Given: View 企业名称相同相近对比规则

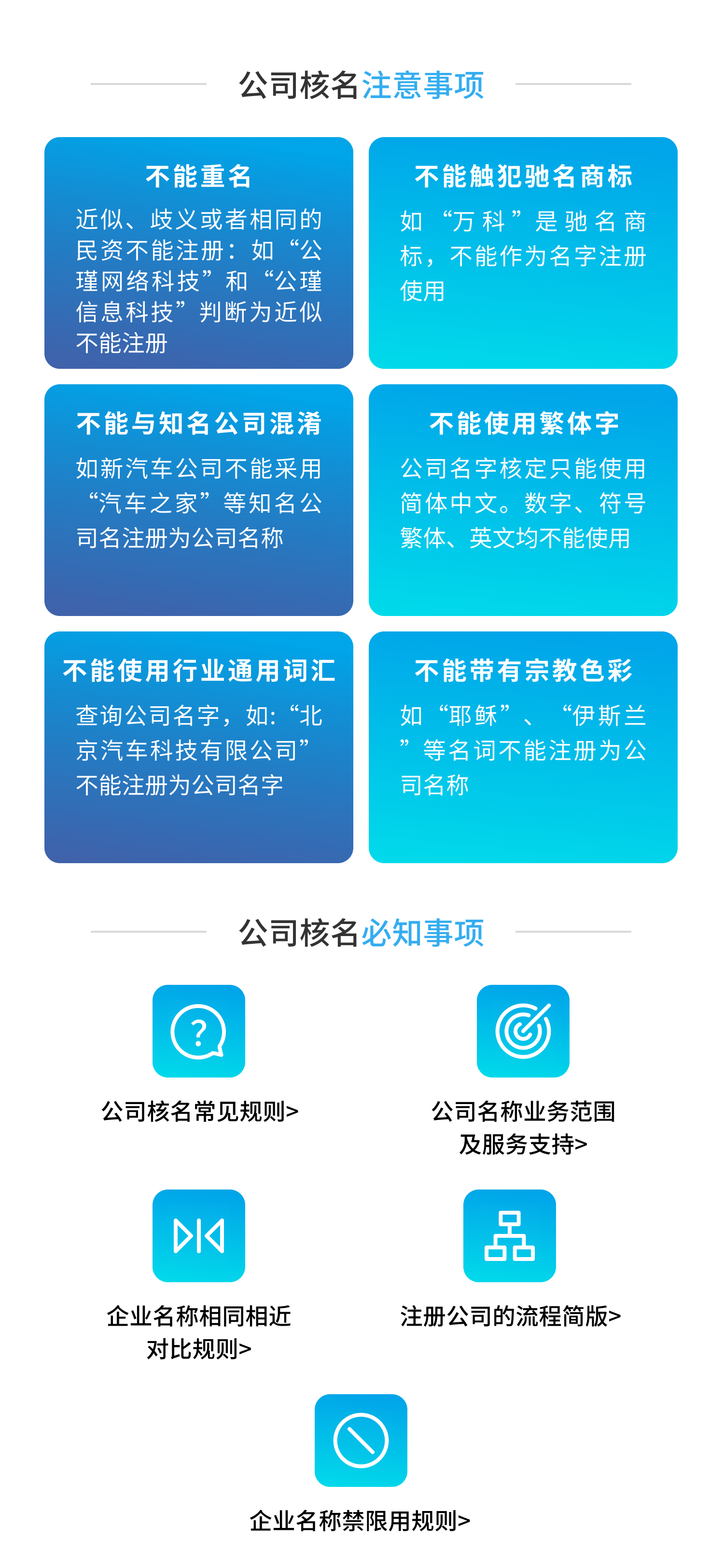Looking at the screenshot, I should (x=199, y=1332).
